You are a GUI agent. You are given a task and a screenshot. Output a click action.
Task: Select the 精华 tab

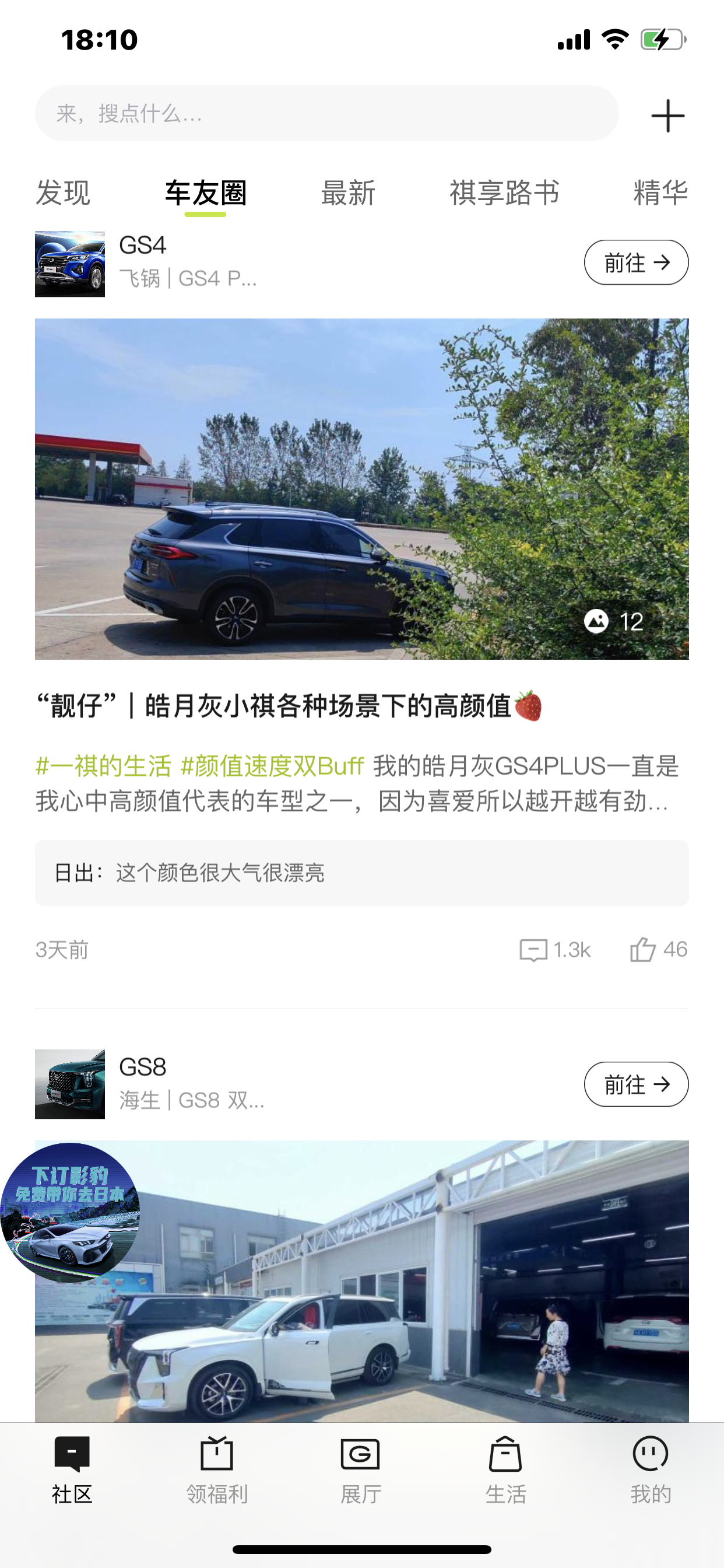pos(660,194)
